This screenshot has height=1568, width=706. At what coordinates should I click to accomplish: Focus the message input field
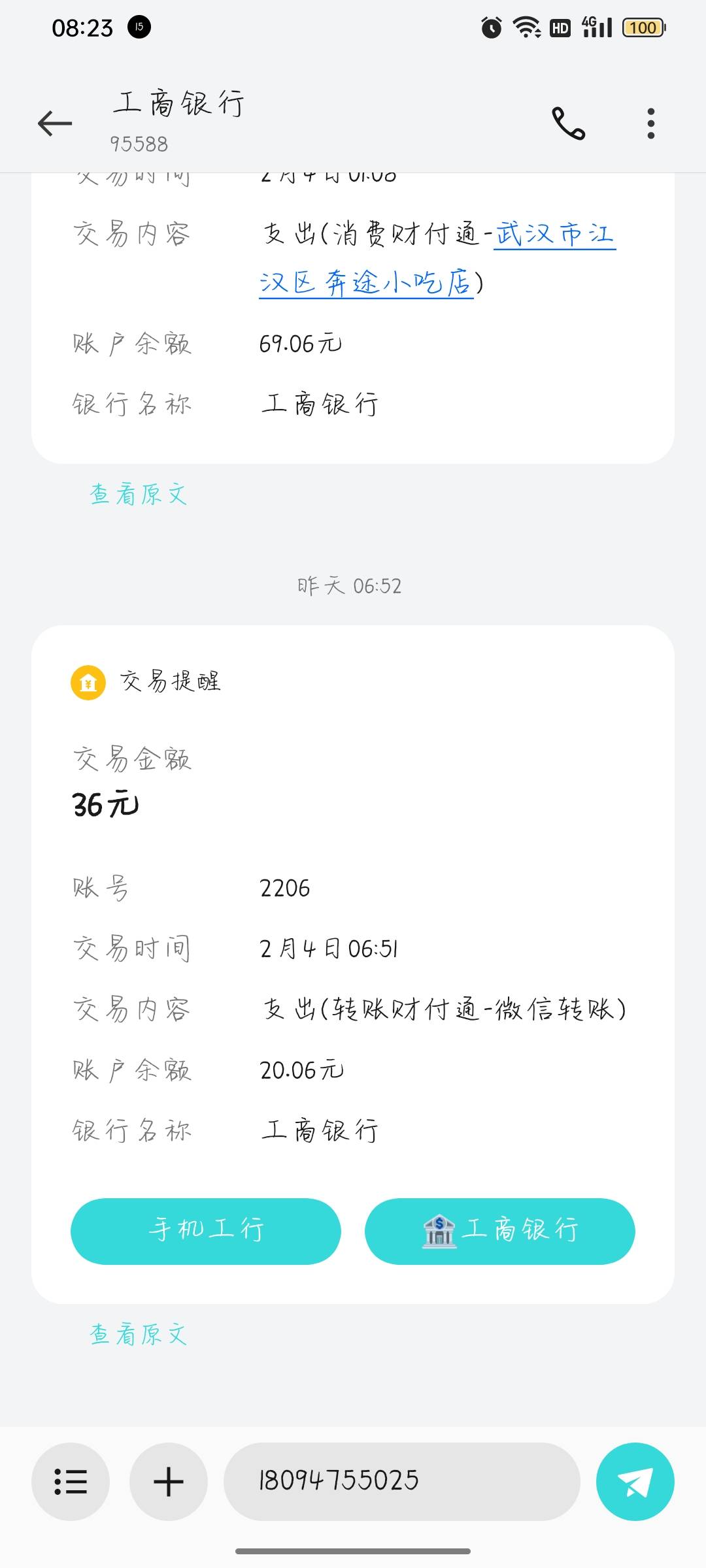[x=402, y=1481]
